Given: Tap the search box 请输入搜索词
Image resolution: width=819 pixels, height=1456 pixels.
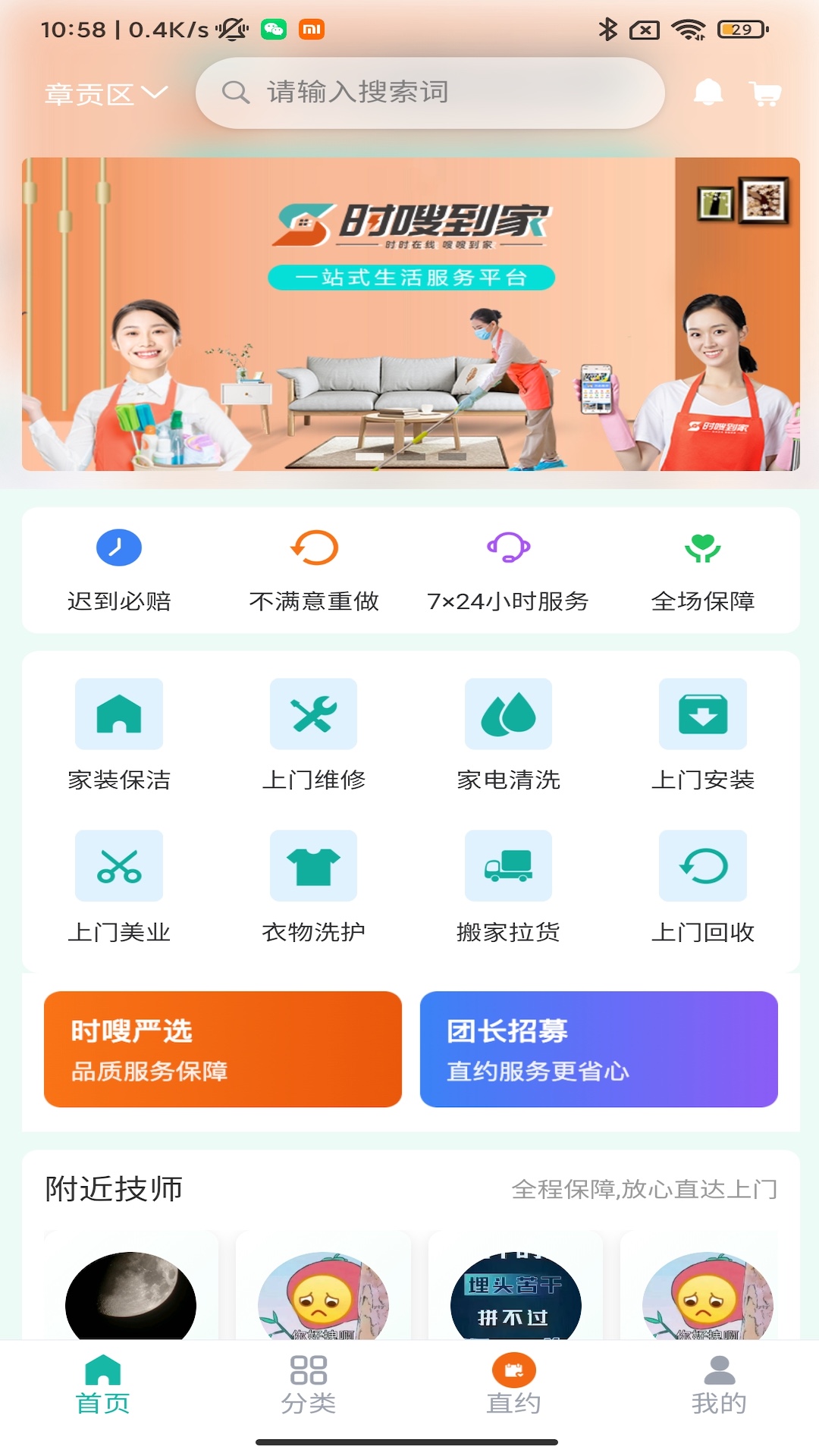Looking at the screenshot, I should click(430, 93).
